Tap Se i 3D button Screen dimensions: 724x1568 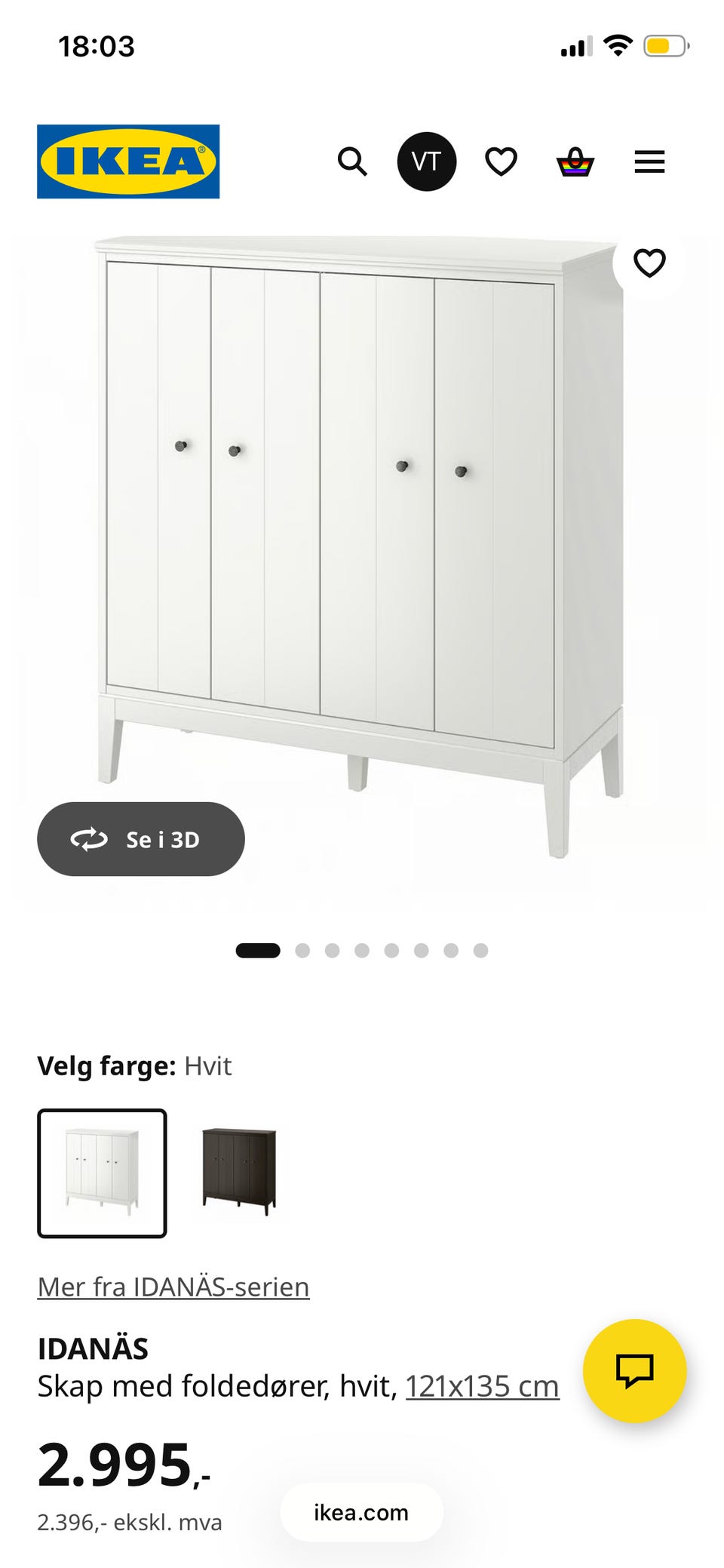pyautogui.click(x=141, y=839)
